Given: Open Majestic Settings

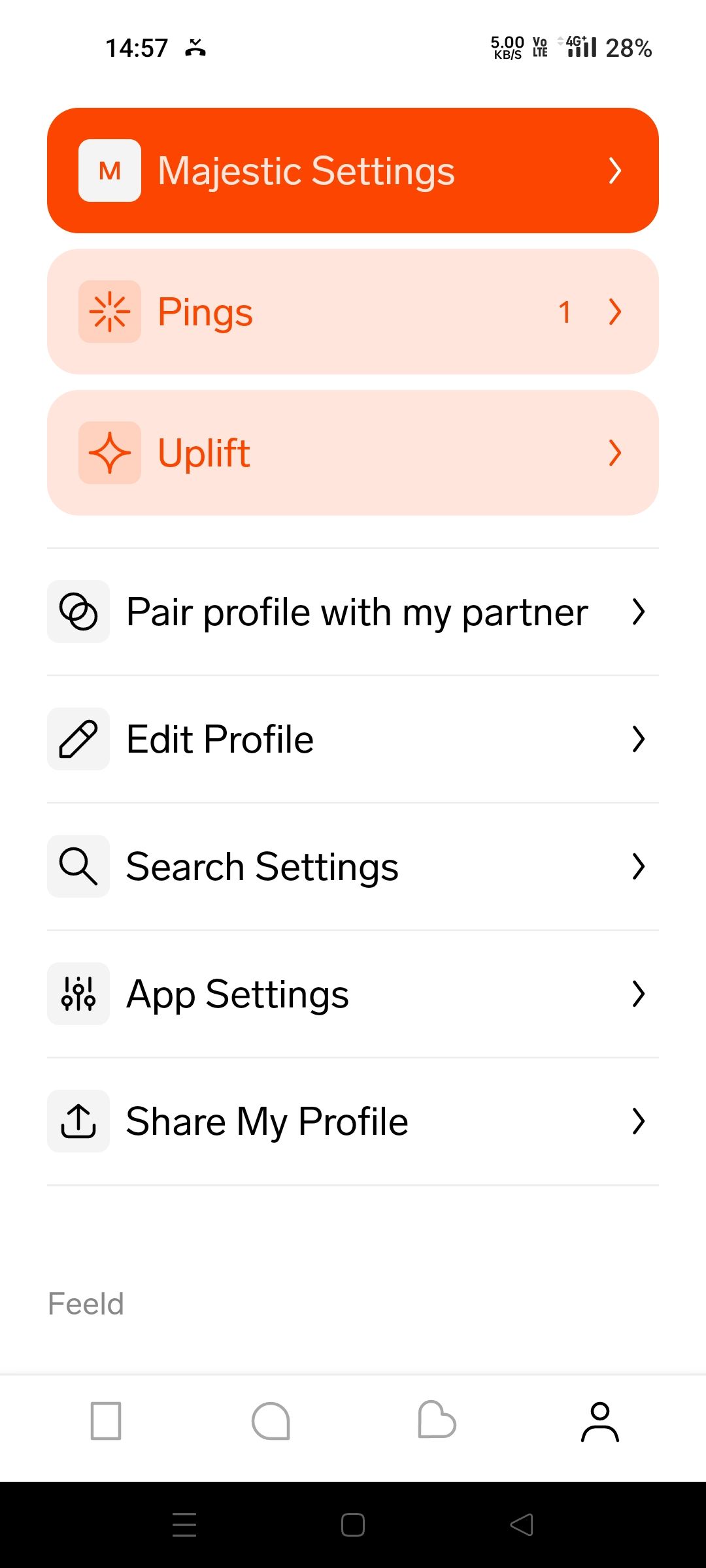Looking at the screenshot, I should pos(353,171).
